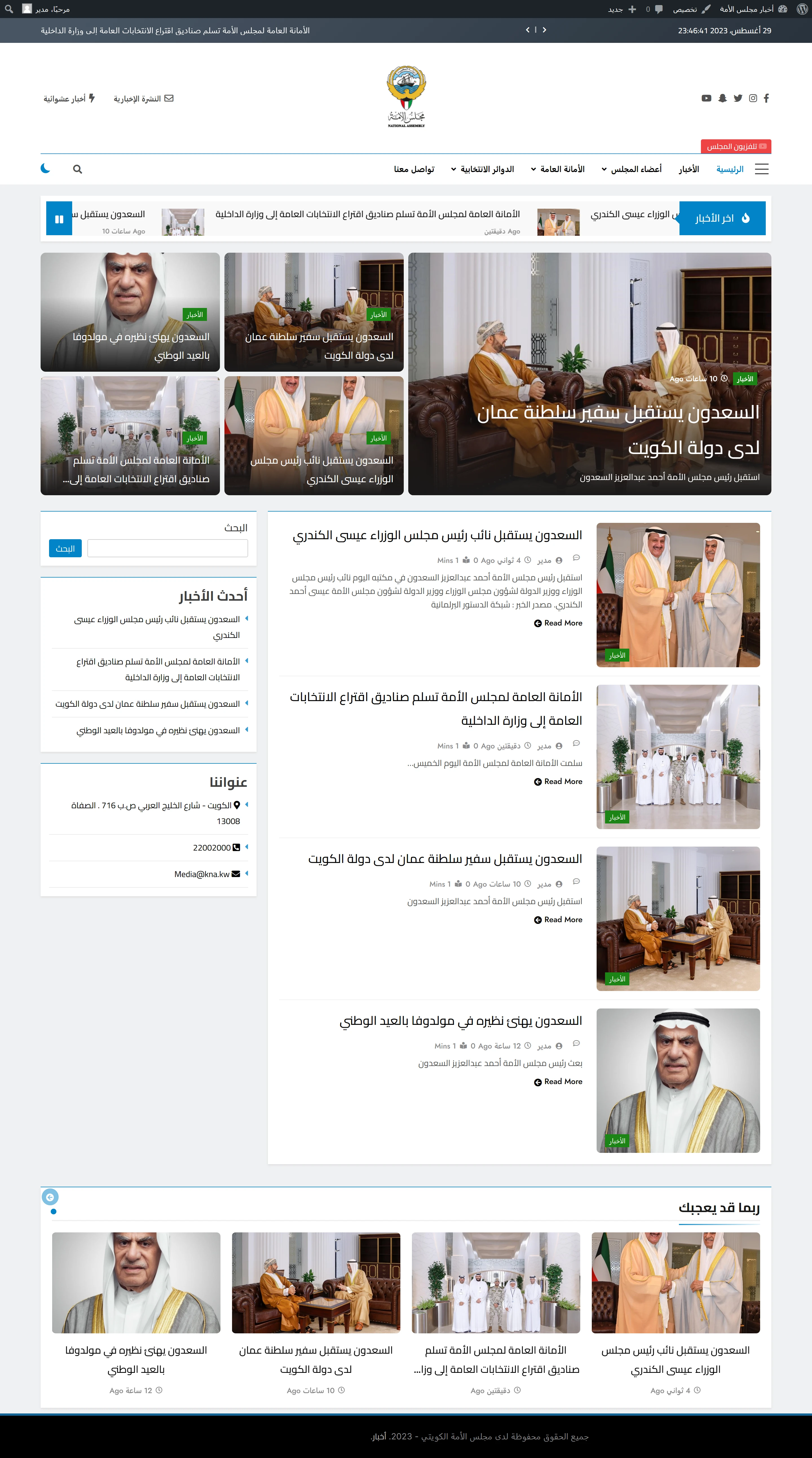The width and height of the screenshot is (812, 1458).
Task: Tap the blue البحث search button
Action: [65, 549]
